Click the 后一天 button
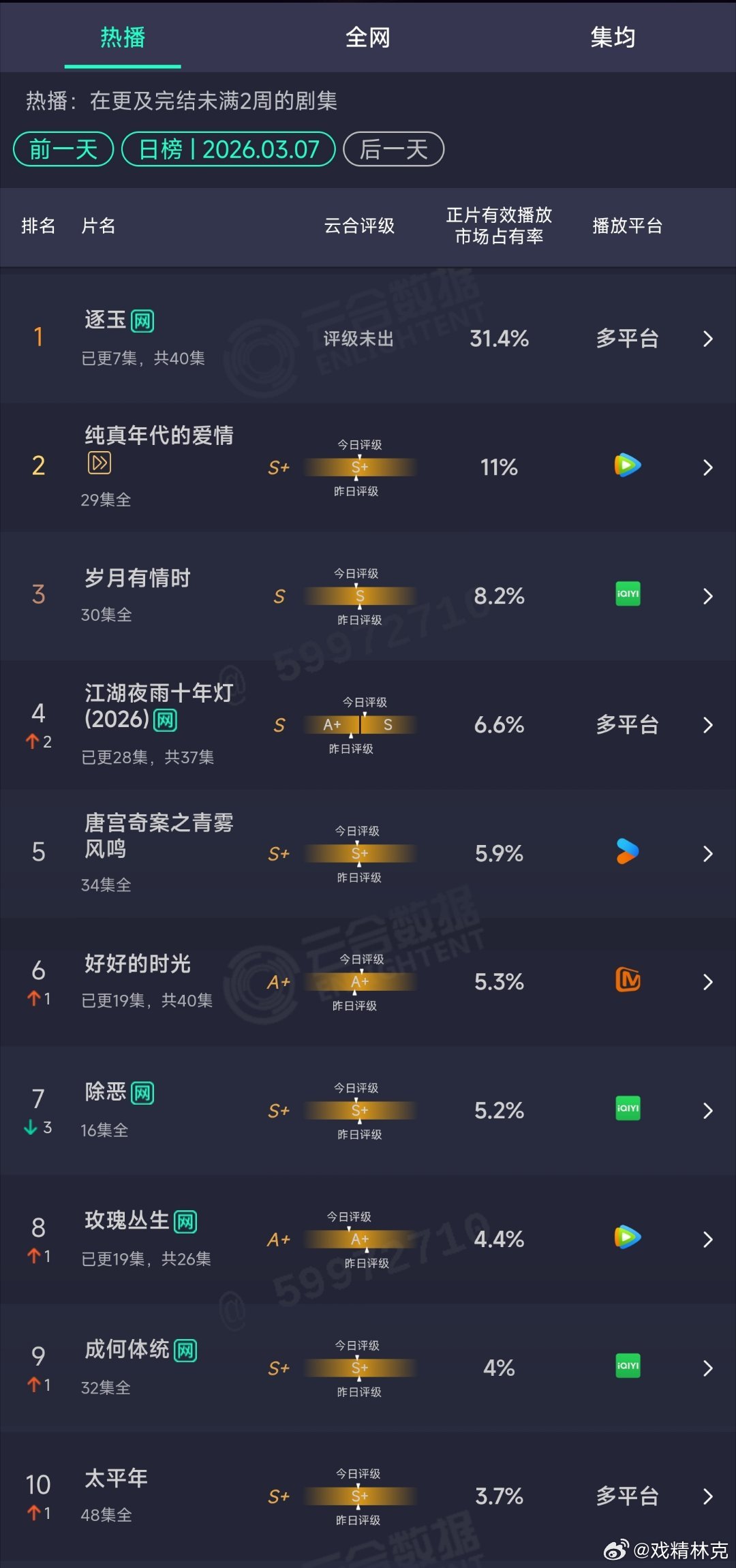This screenshot has width=736, height=1568. 393,149
